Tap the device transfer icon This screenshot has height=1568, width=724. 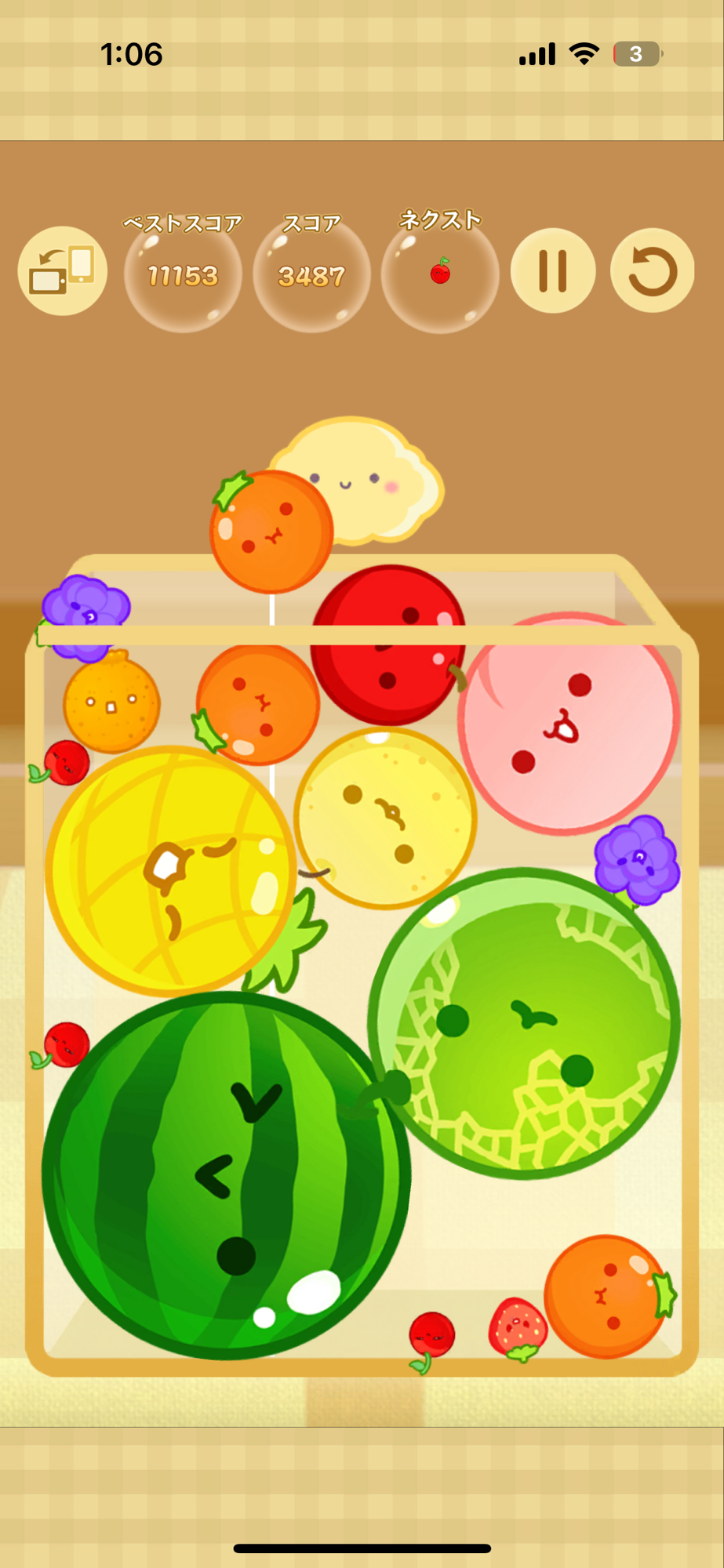tap(63, 271)
